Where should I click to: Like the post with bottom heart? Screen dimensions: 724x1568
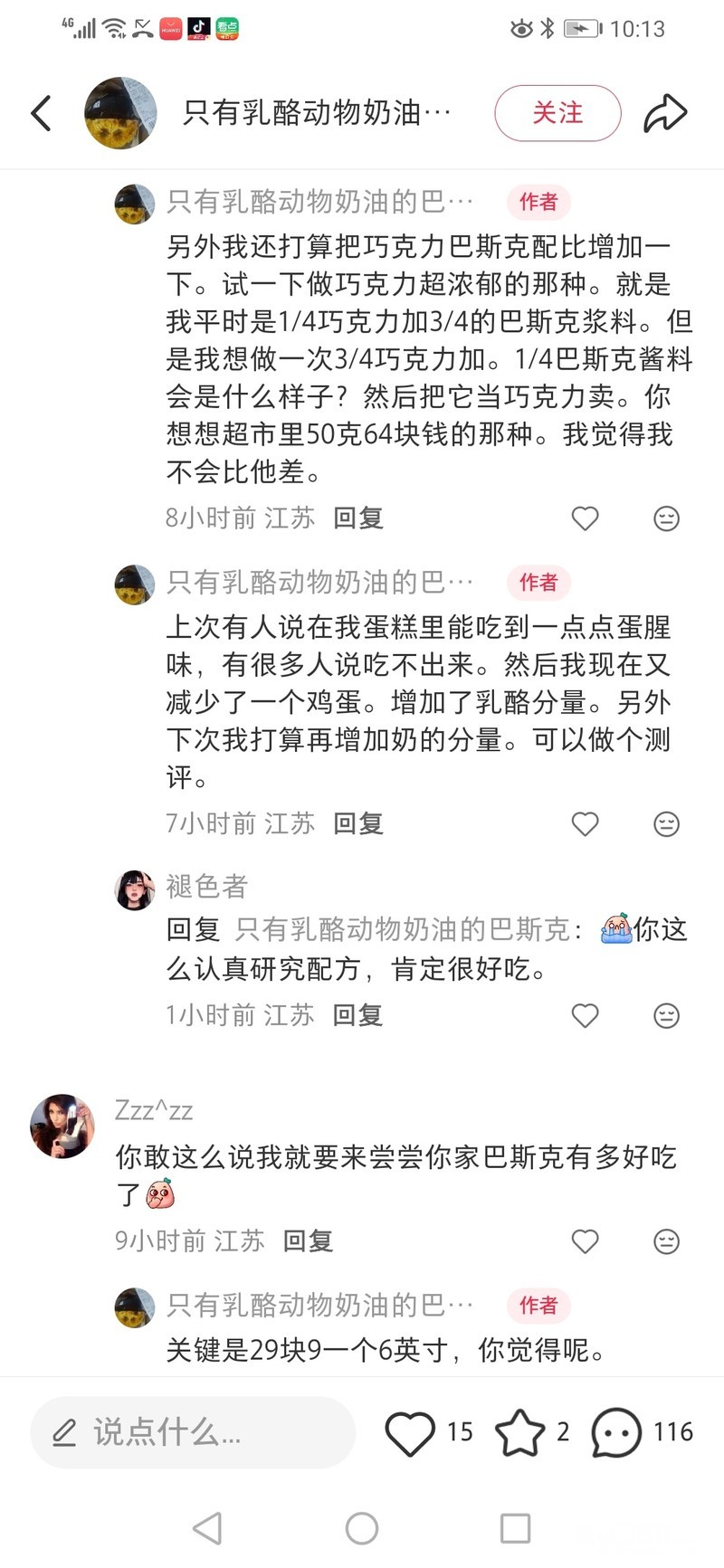[x=410, y=1432]
